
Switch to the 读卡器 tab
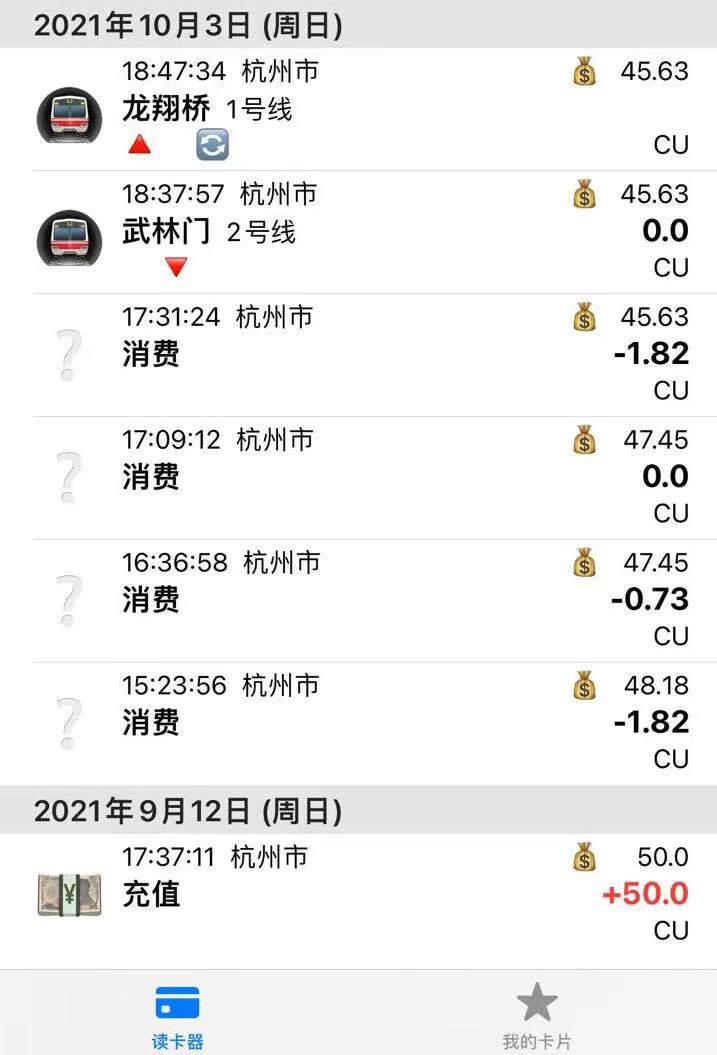pos(177,1014)
